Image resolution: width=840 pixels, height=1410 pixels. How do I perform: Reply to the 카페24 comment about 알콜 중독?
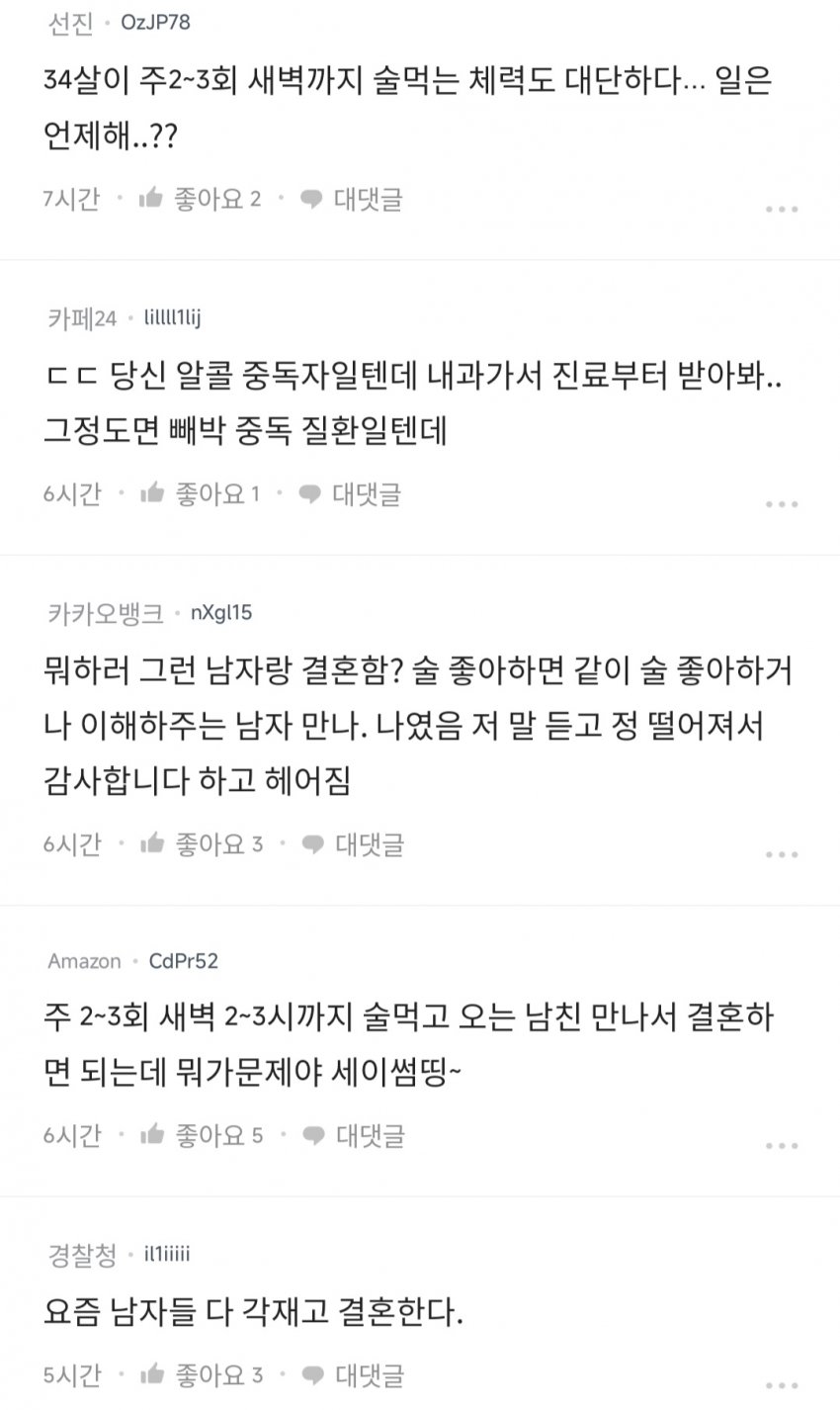point(352,494)
